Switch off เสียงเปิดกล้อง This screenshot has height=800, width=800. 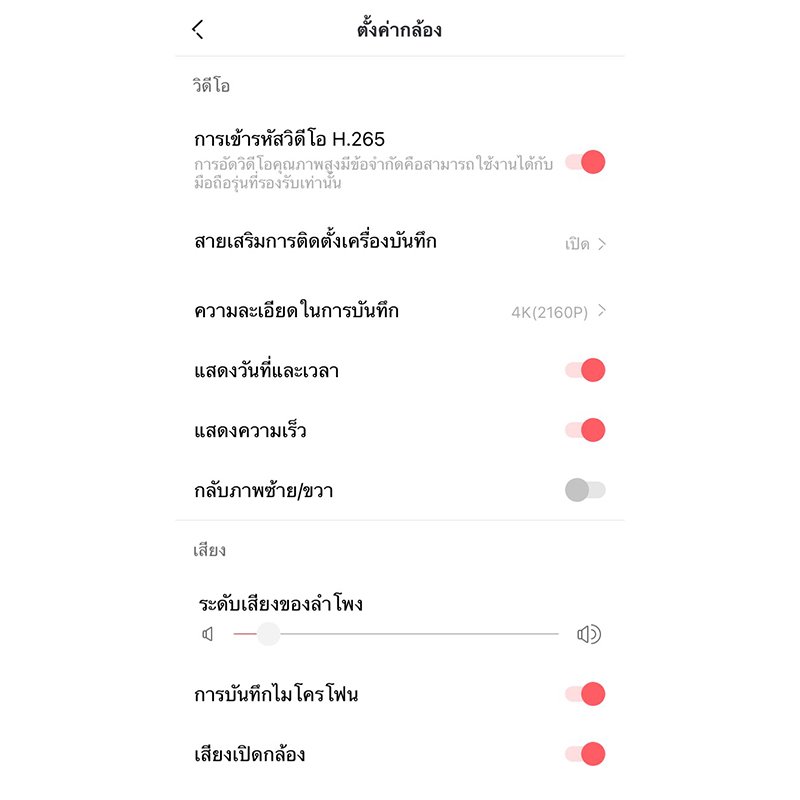(585, 754)
